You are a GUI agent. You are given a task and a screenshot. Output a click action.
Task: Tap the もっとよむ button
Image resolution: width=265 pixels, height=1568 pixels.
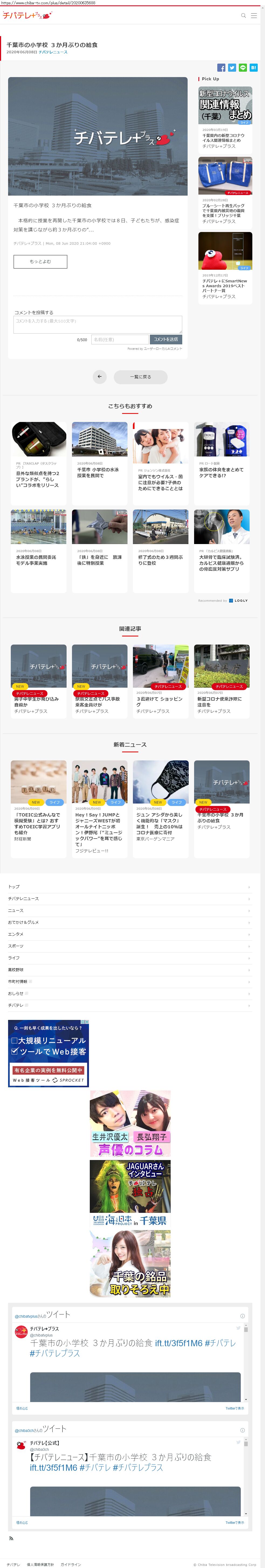point(40,262)
